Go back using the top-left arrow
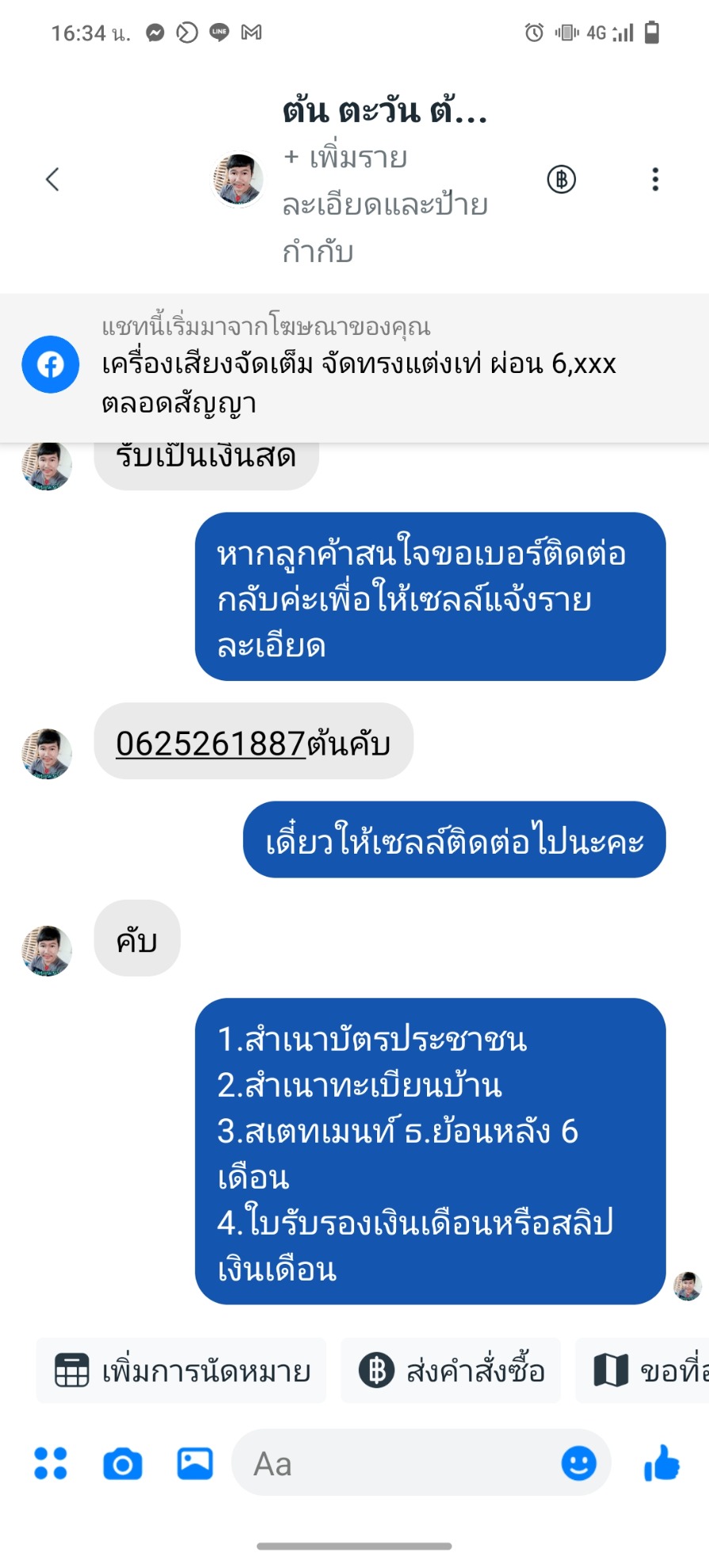Screen dimensions: 709x1568 point(52,179)
